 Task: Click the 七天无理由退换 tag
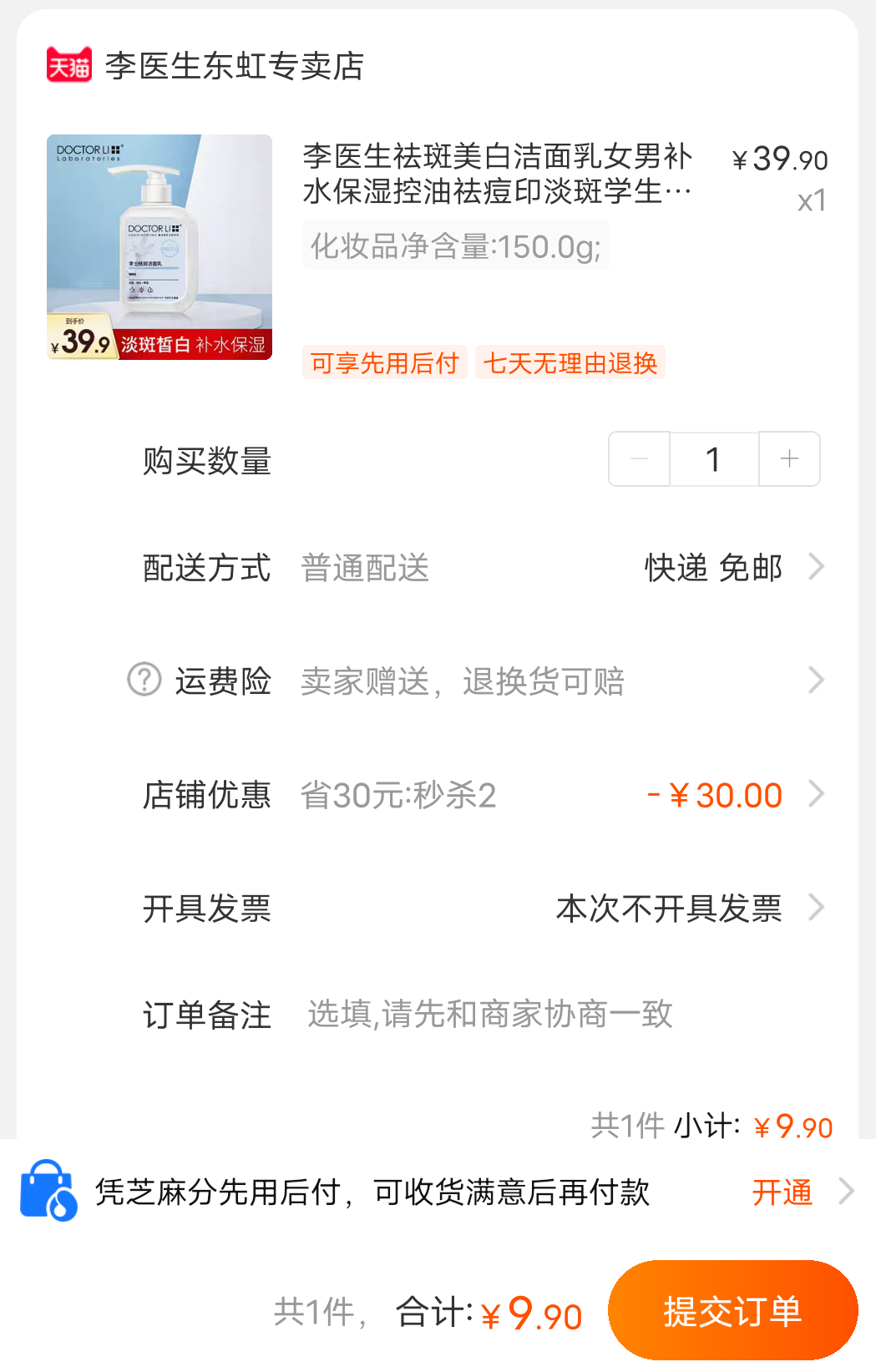[x=570, y=362]
